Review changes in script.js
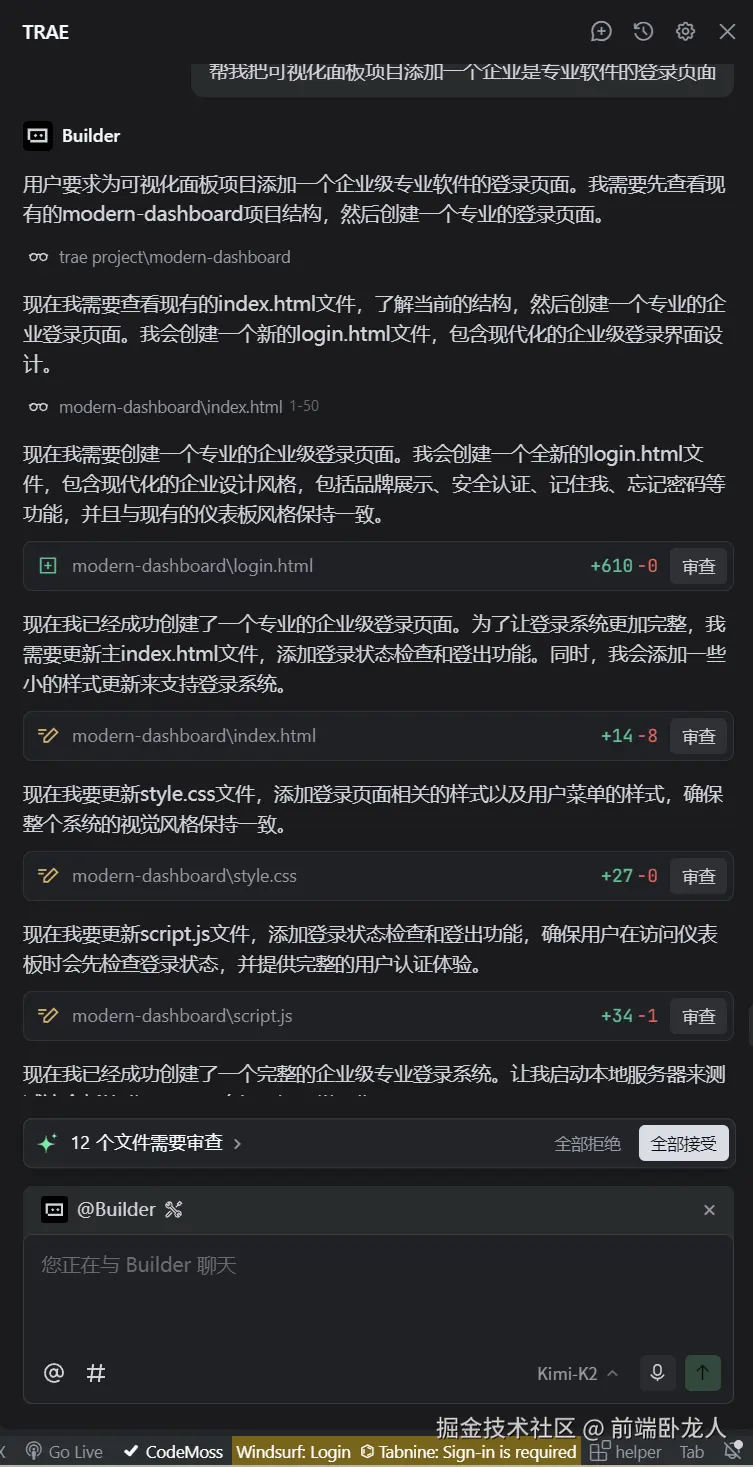Image resolution: width=753 pixels, height=1467 pixels. pos(699,1016)
